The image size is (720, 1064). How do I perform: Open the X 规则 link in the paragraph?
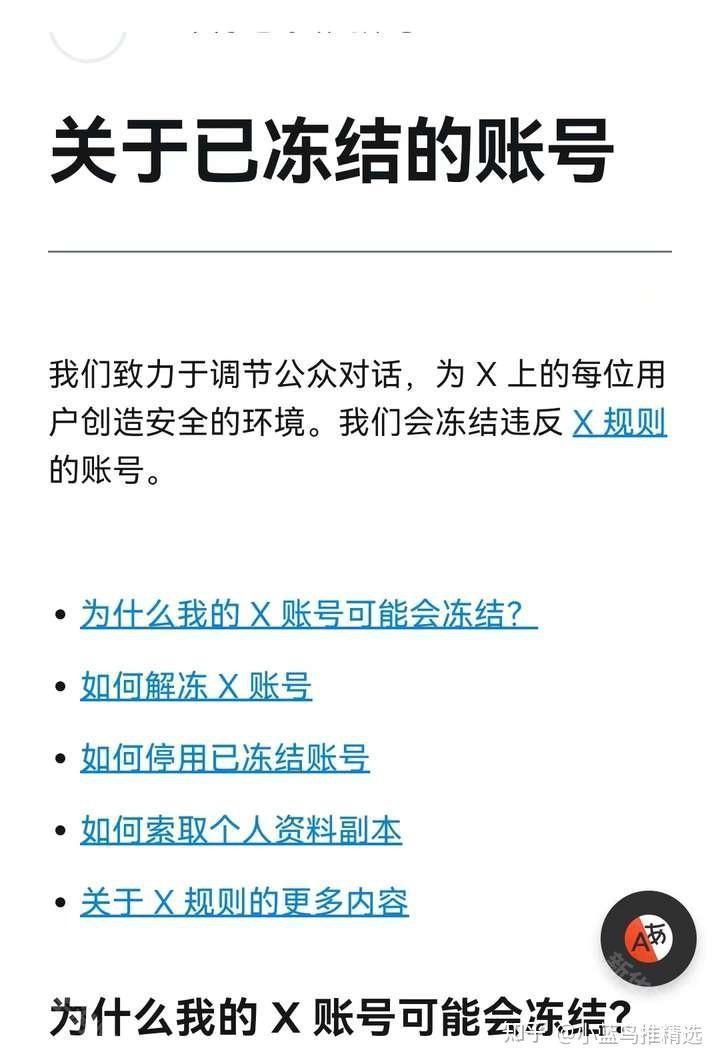(619, 423)
